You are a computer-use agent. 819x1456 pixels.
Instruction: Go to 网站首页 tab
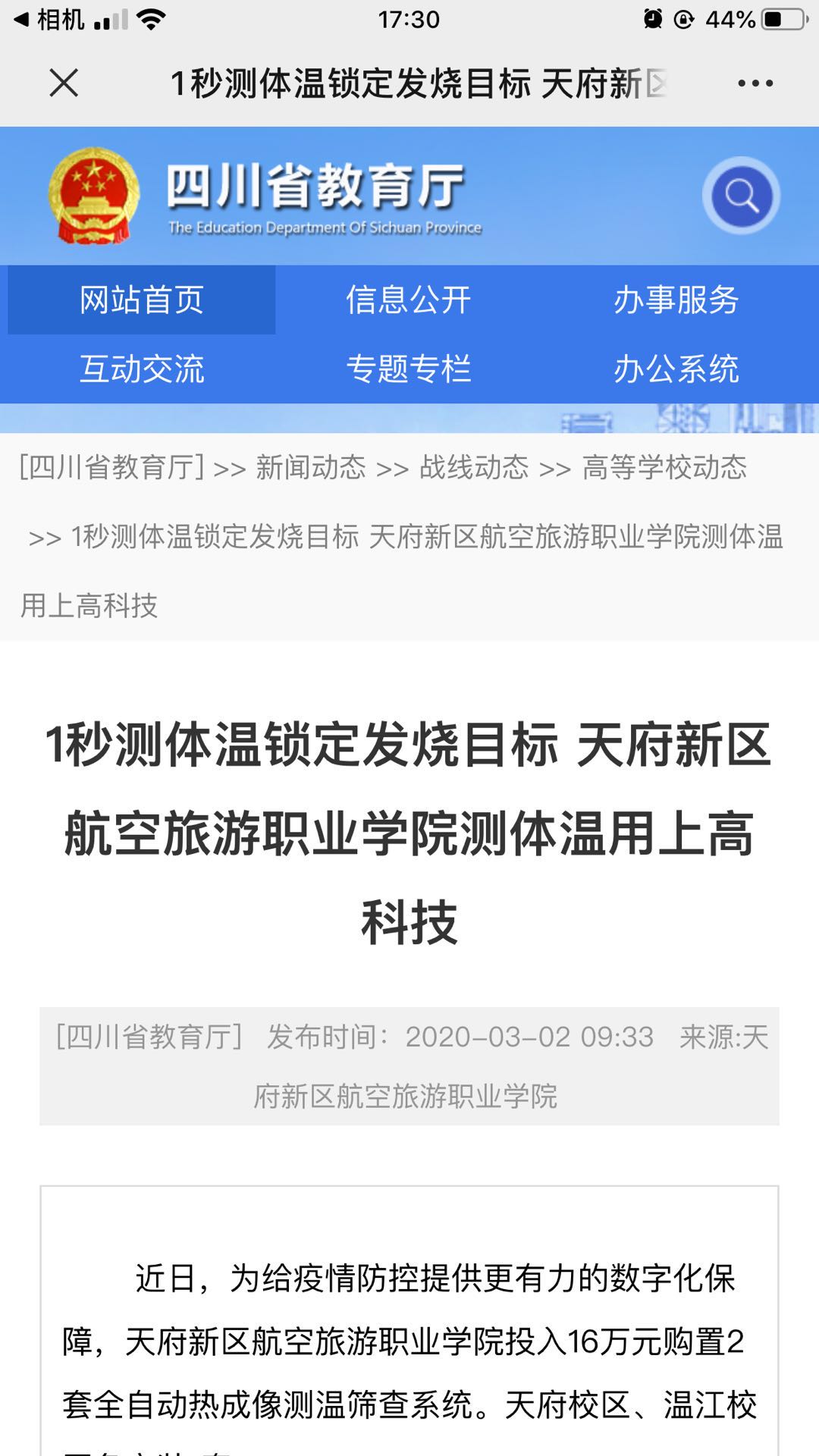[142, 300]
